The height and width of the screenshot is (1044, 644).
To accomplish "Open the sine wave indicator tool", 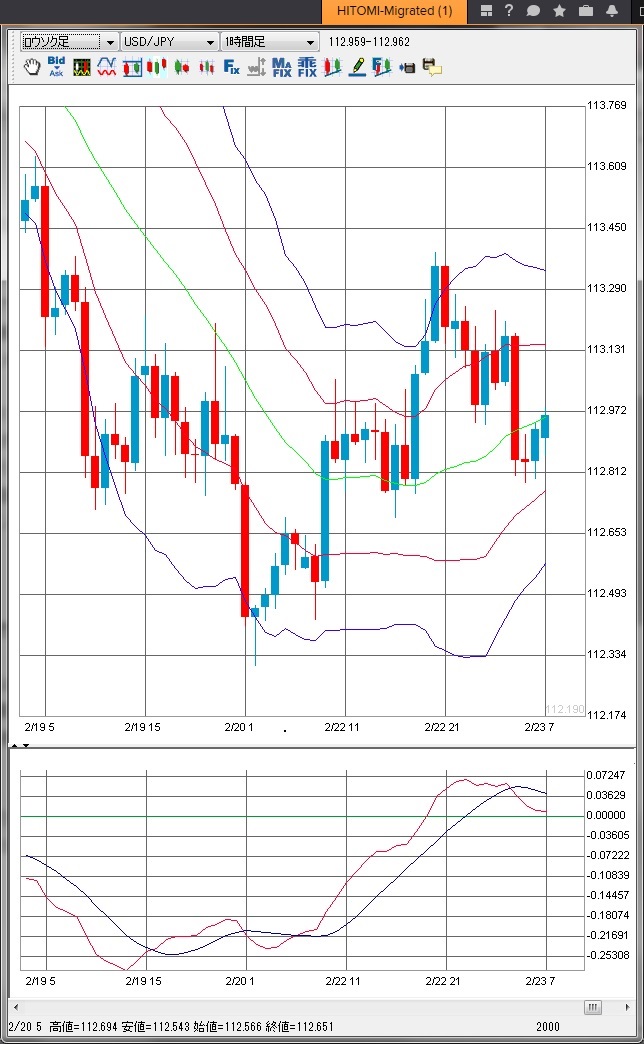I will [106, 68].
